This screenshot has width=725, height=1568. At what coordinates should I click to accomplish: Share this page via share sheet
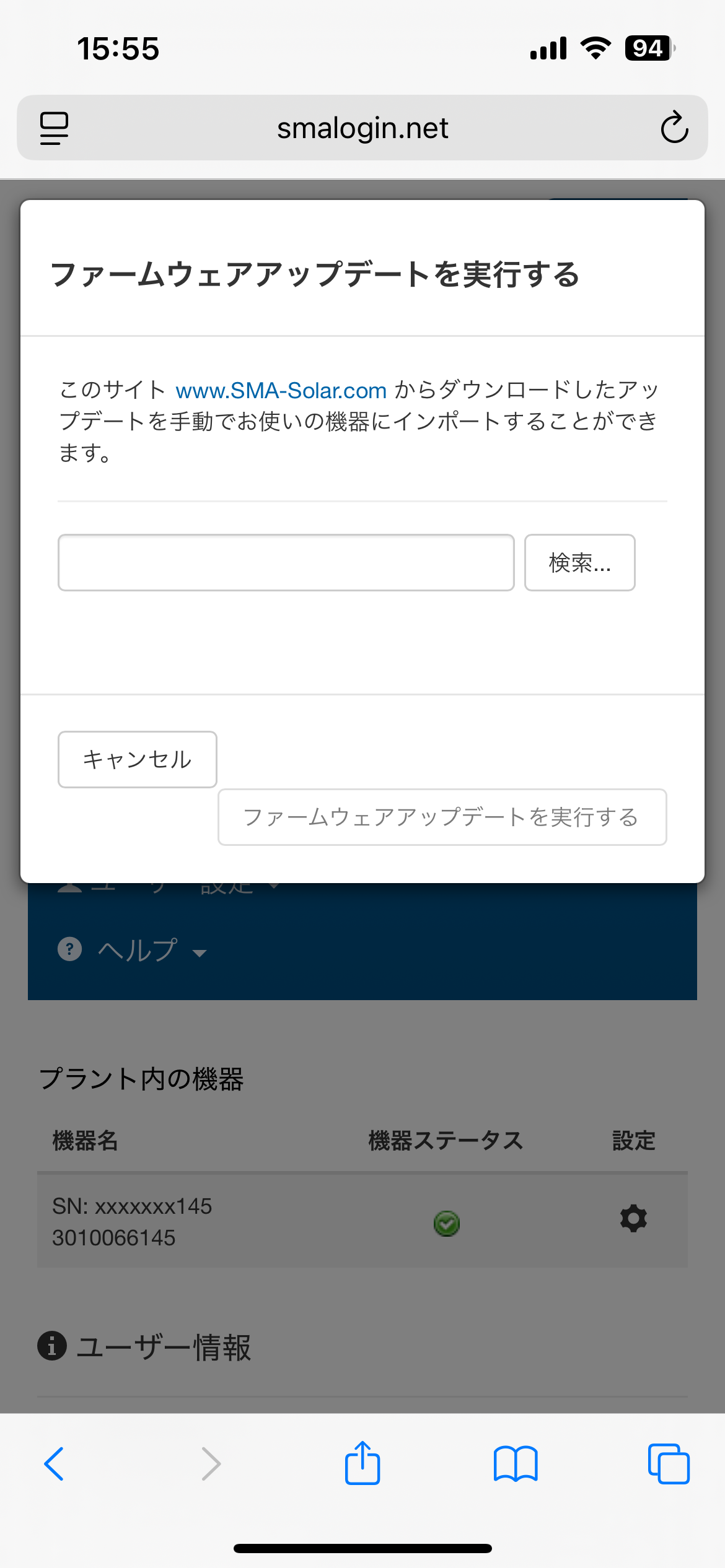coord(362,1463)
